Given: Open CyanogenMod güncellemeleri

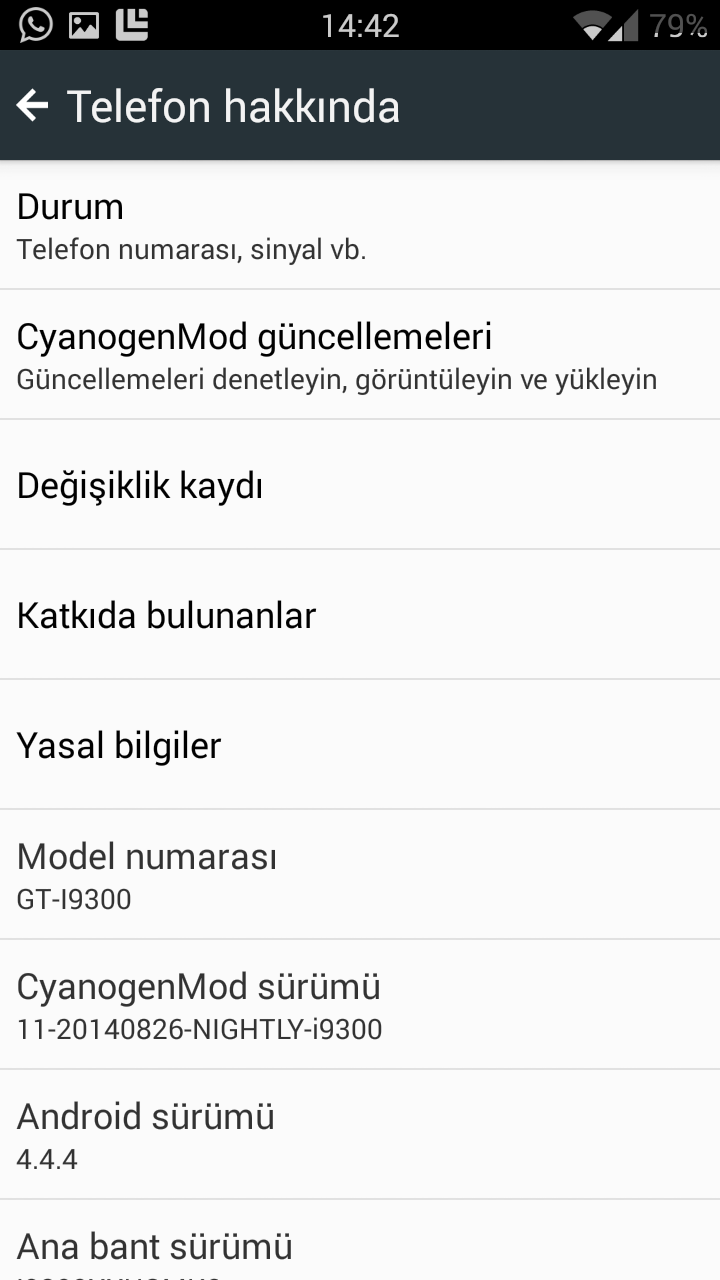Looking at the screenshot, I should 360,355.
